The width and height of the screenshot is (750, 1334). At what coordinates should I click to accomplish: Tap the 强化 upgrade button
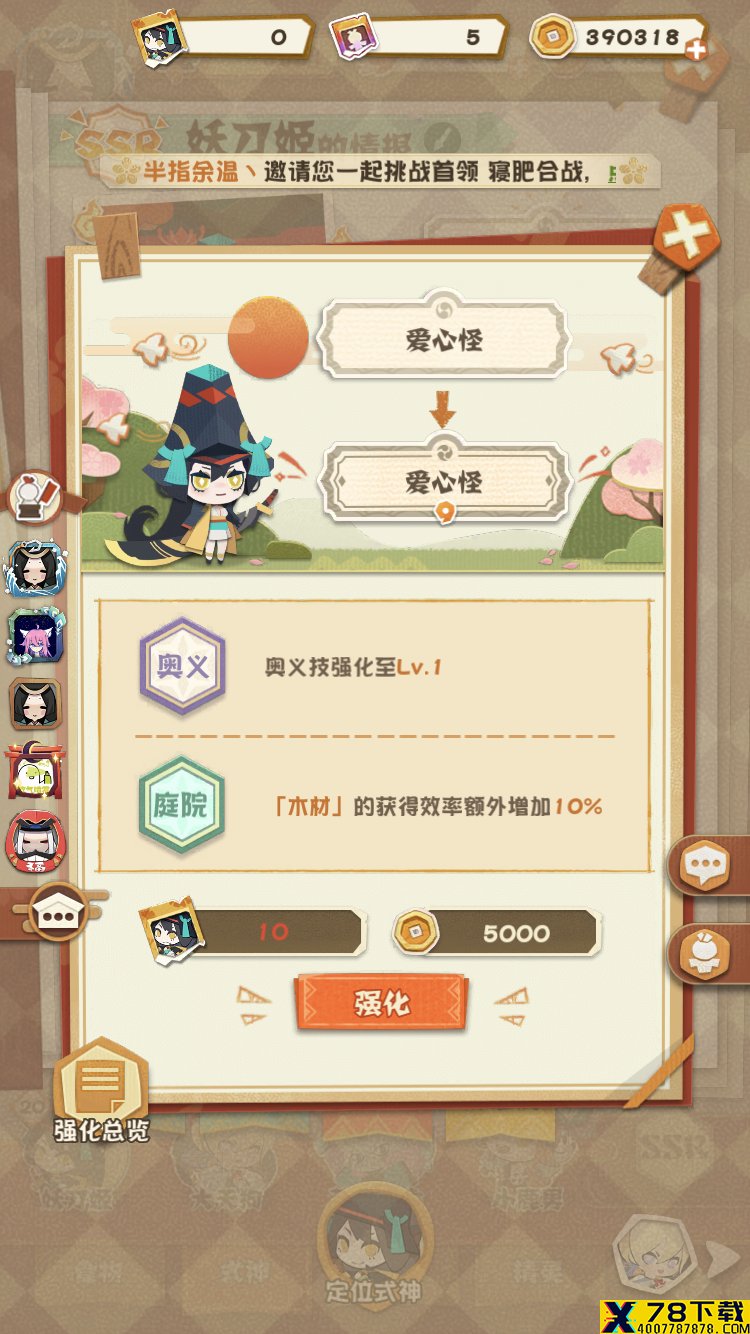[x=380, y=1002]
